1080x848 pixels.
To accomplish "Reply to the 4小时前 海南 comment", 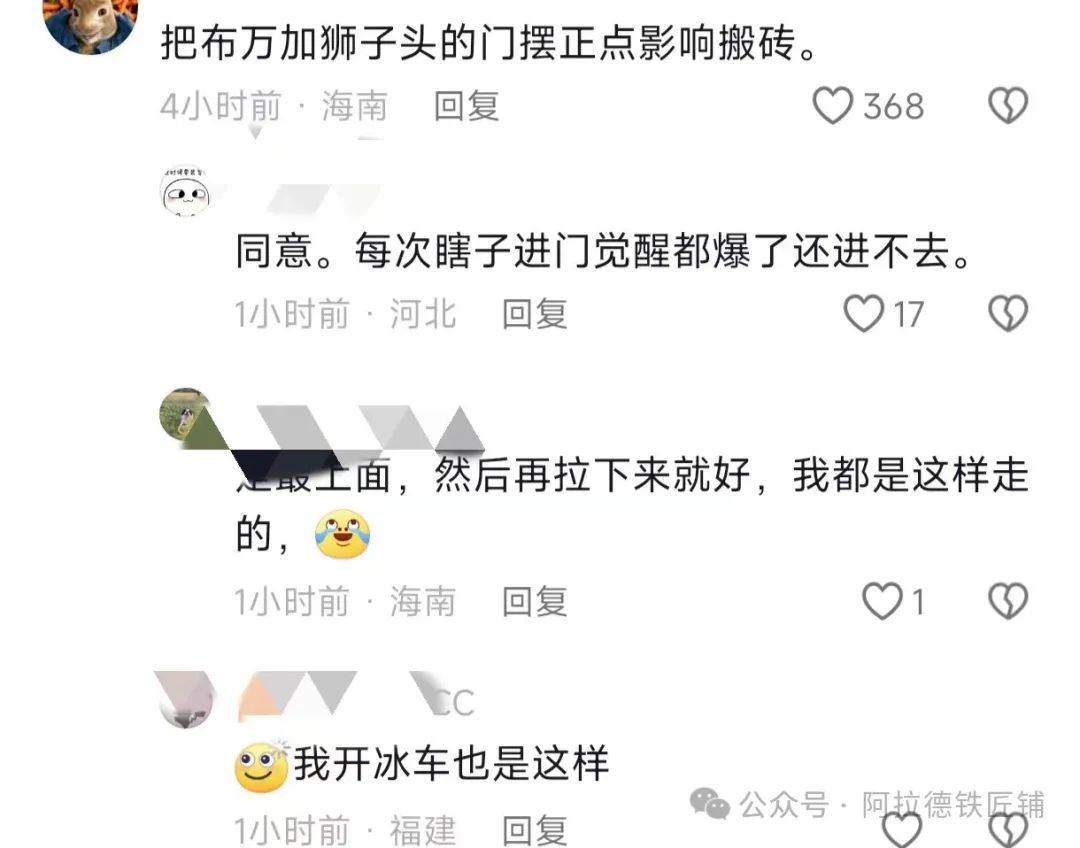I will click(x=466, y=105).
